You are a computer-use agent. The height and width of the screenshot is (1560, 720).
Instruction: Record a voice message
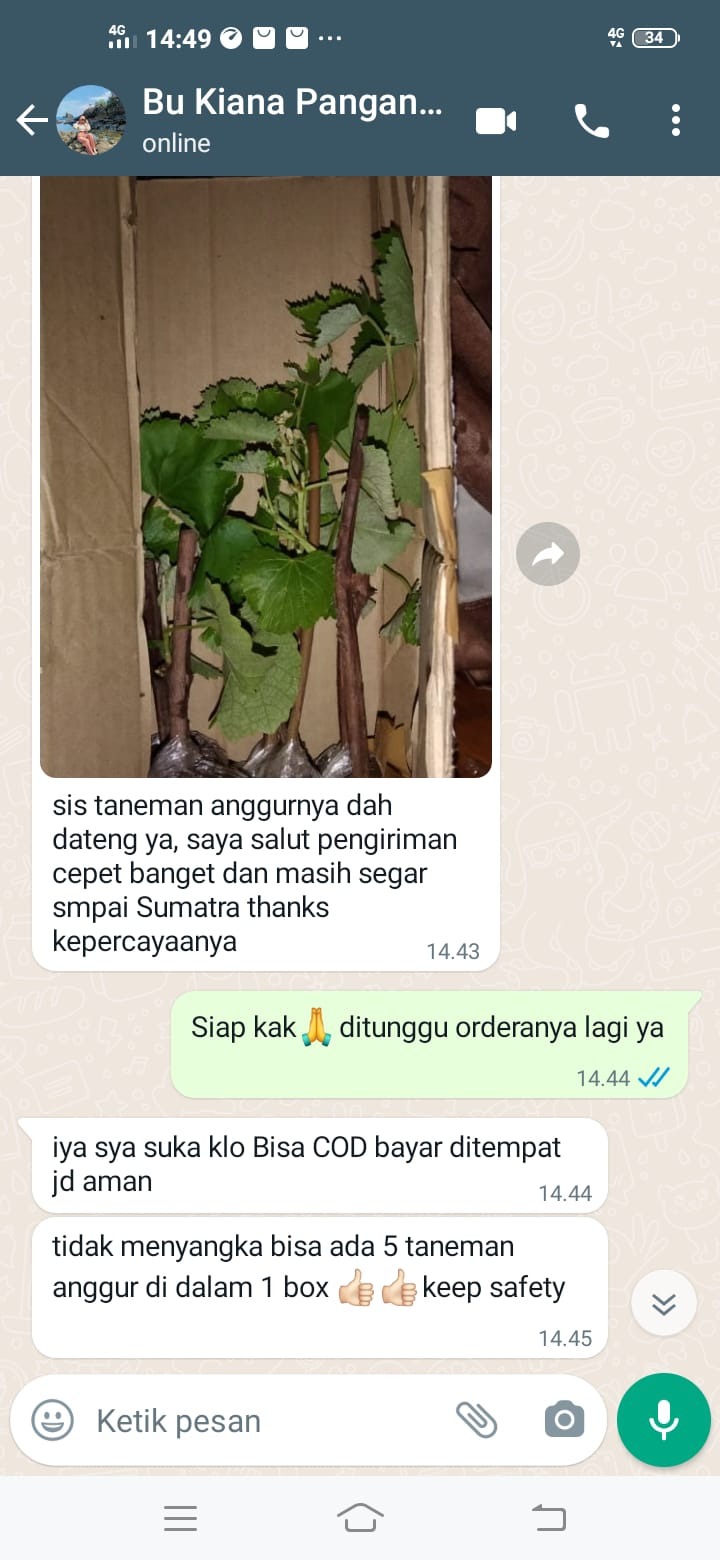(663, 1420)
